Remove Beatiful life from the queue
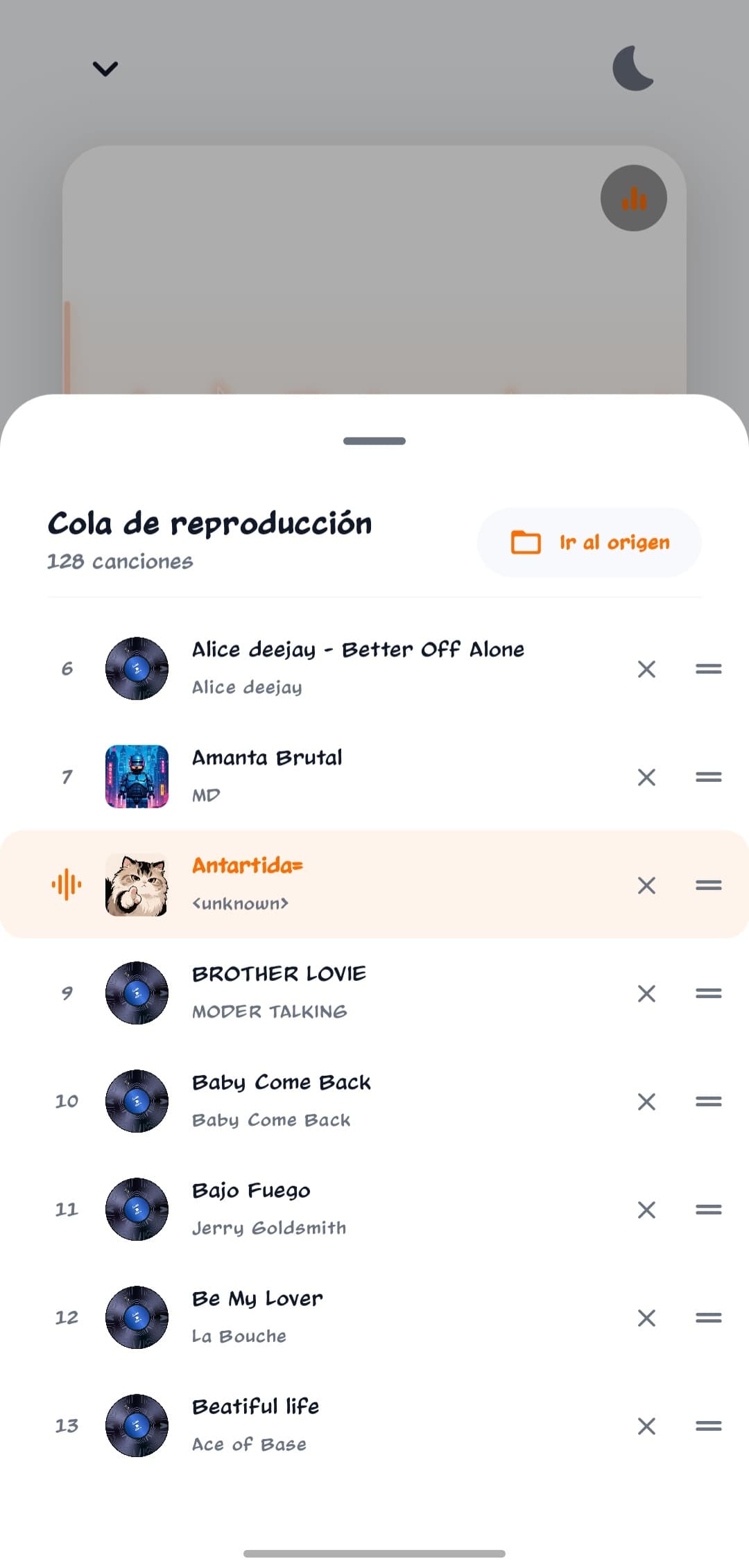This screenshot has width=749, height=1568. pos(646,1426)
